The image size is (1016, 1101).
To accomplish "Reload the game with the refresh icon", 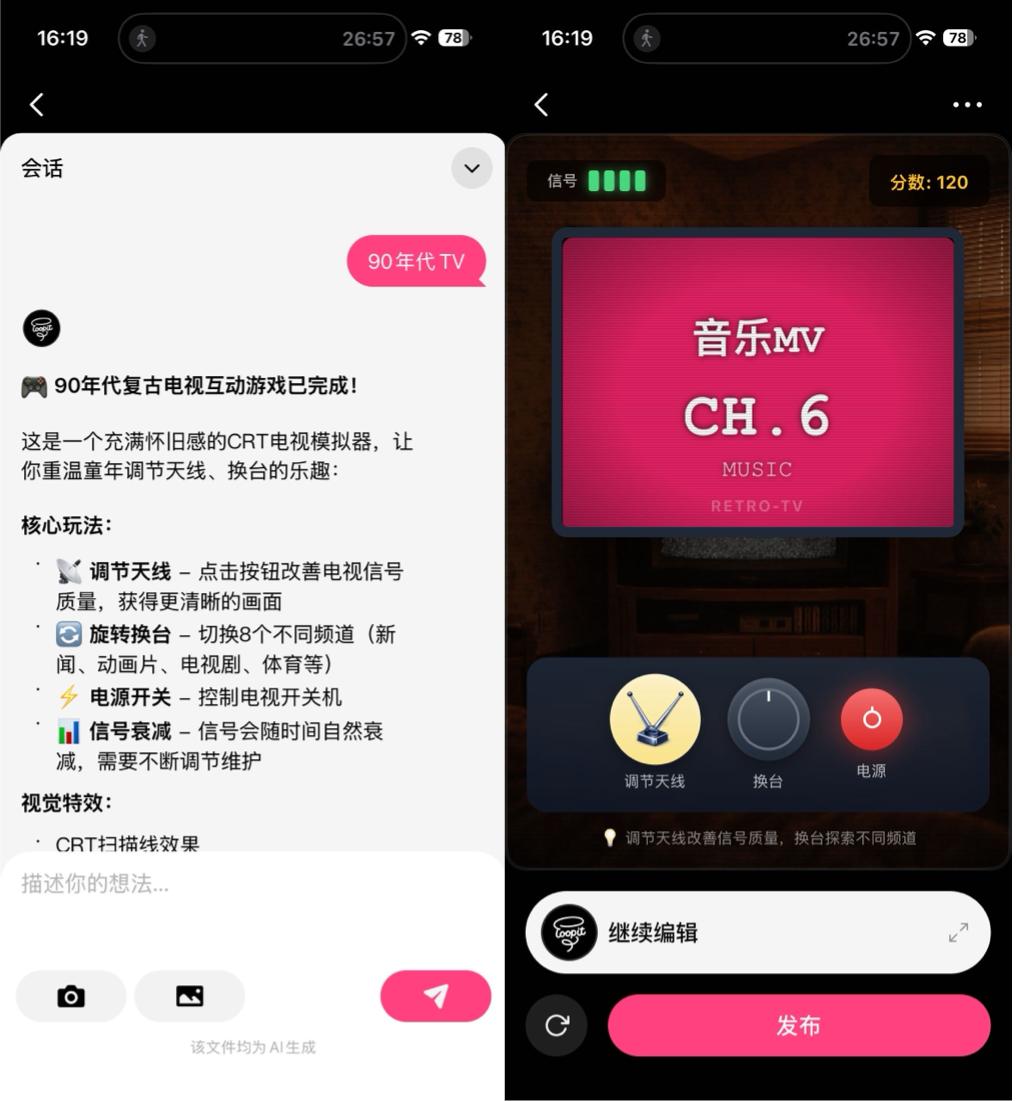I will click(x=557, y=1025).
